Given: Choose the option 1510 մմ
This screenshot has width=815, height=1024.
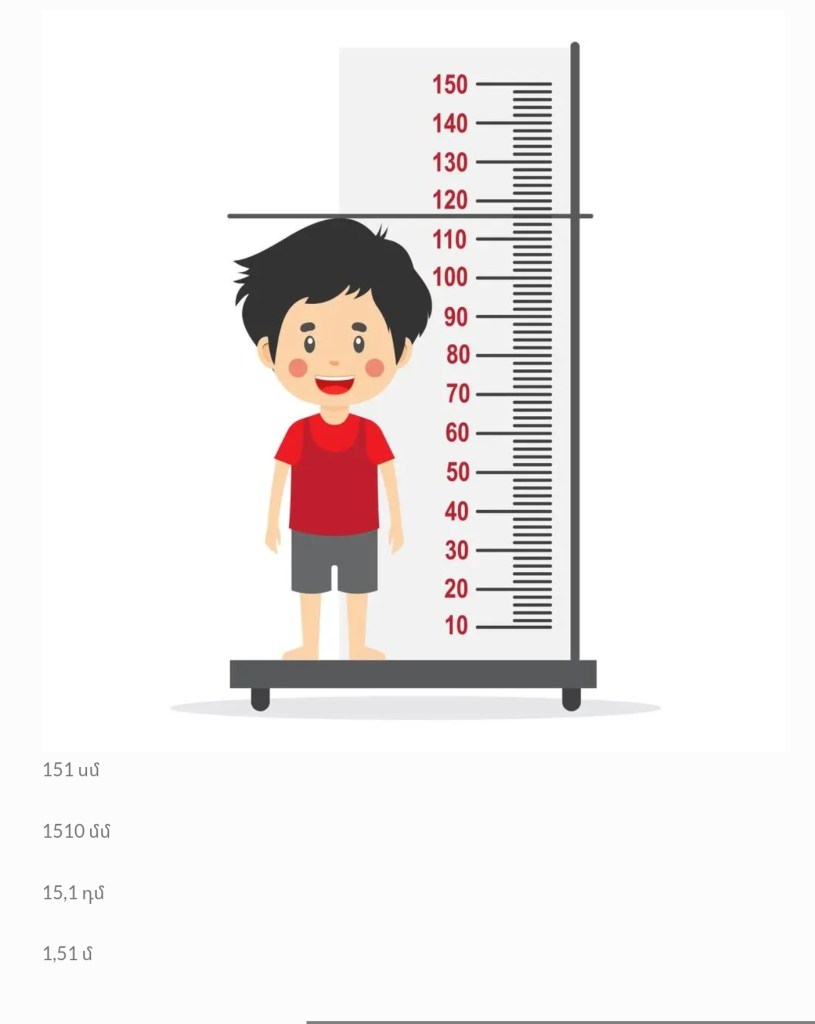Looking at the screenshot, I should point(76,831).
